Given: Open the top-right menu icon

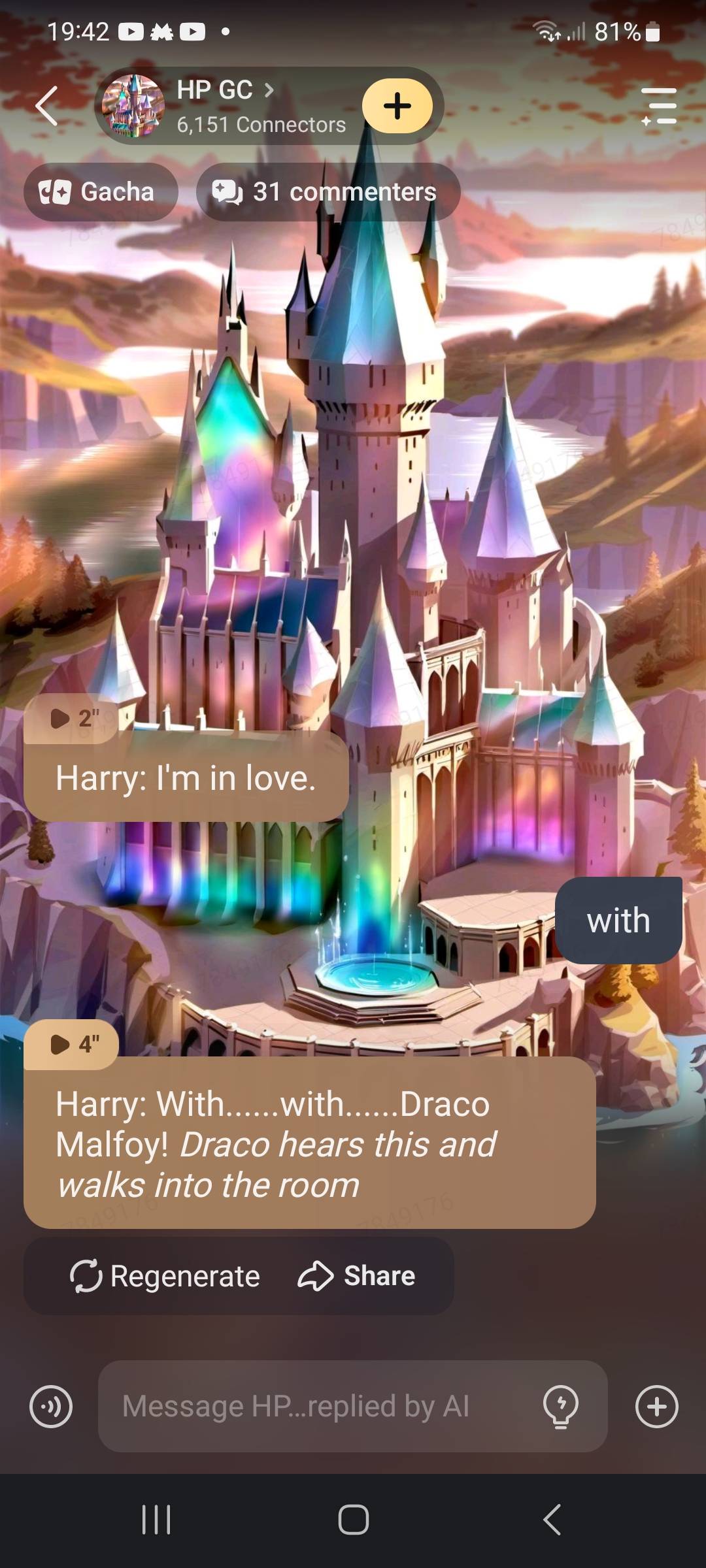Looking at the screenshot, I should [658, 106].
